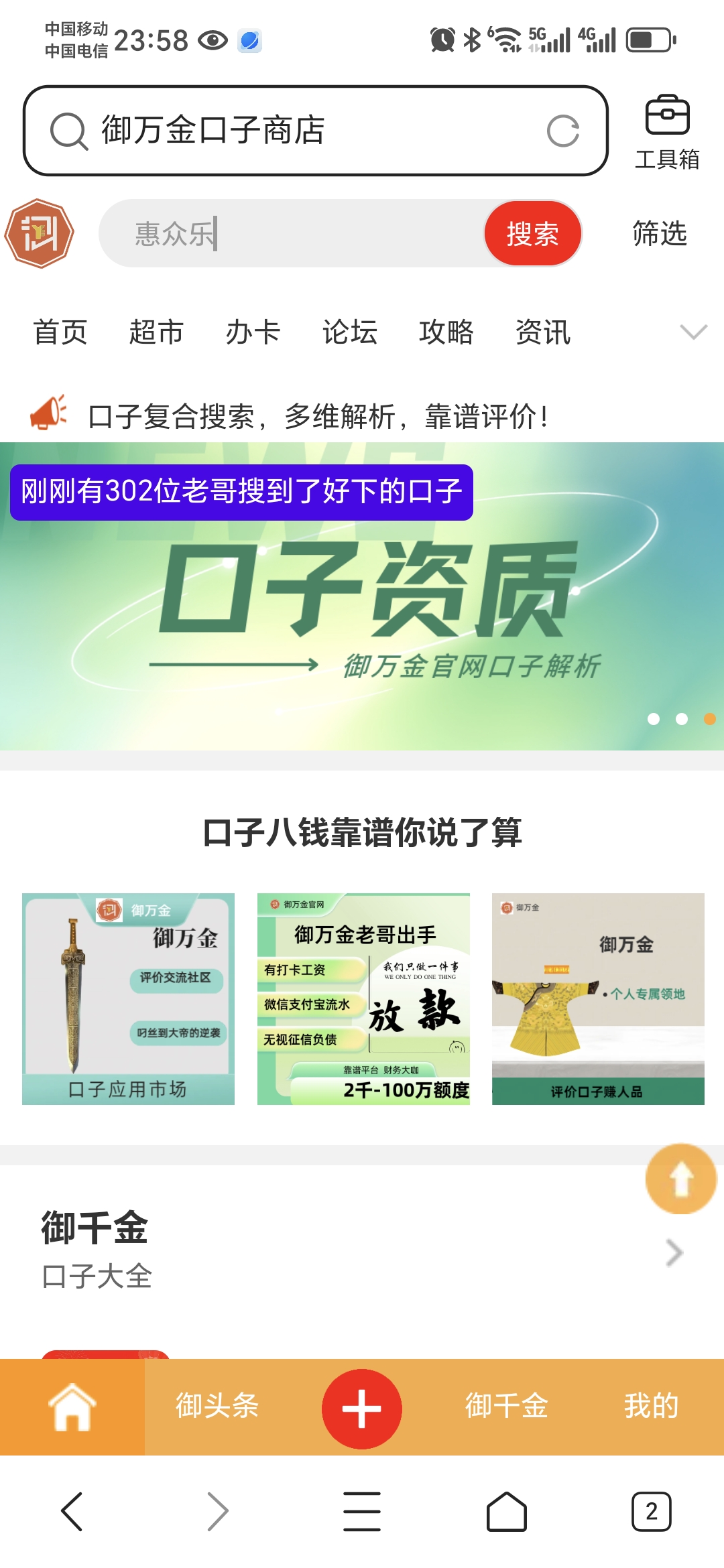Open the 口子应用市场 card
Screen dimensions: 724x1568
pos(128,998)
